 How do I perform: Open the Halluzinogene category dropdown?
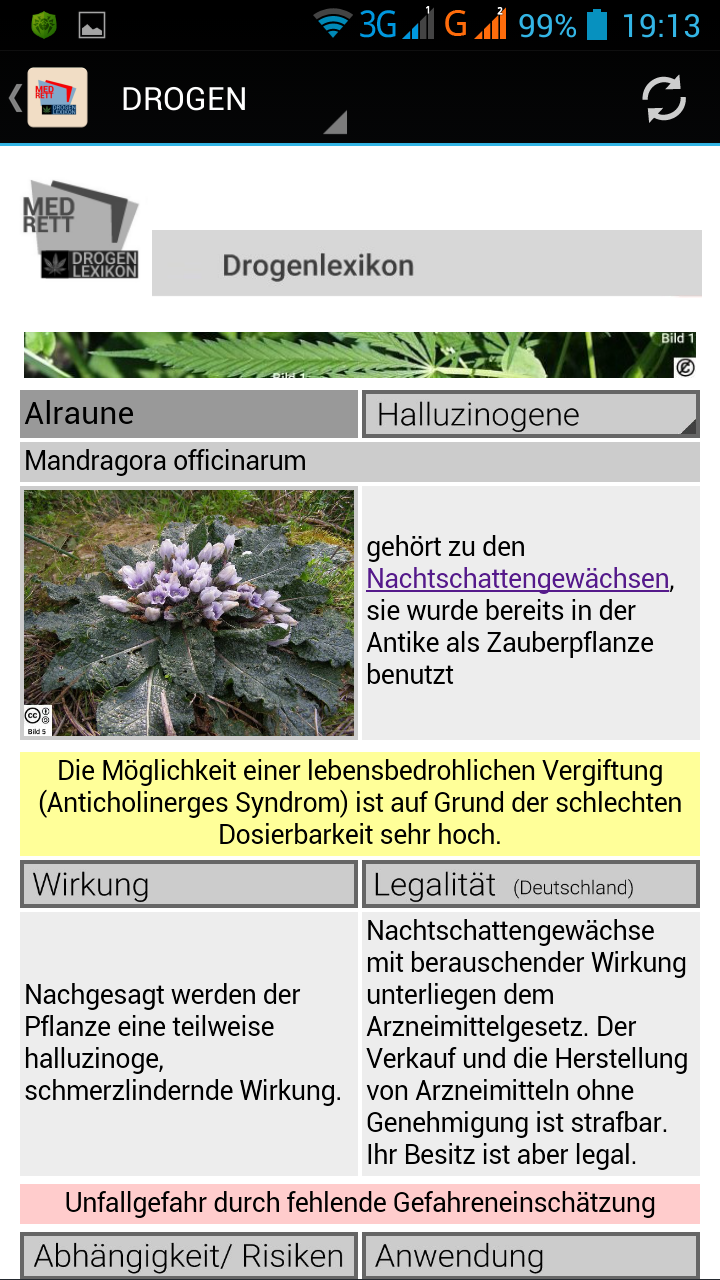coord(530,414)
